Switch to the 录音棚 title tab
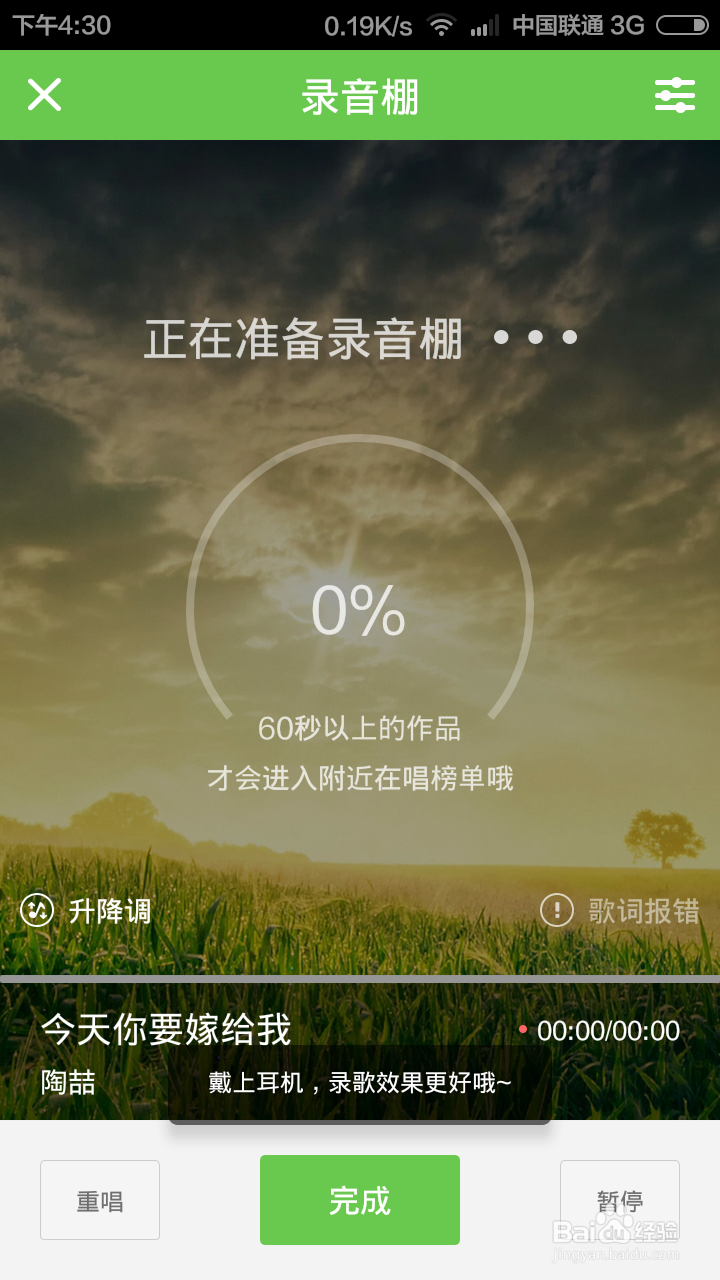 [360, 95]
